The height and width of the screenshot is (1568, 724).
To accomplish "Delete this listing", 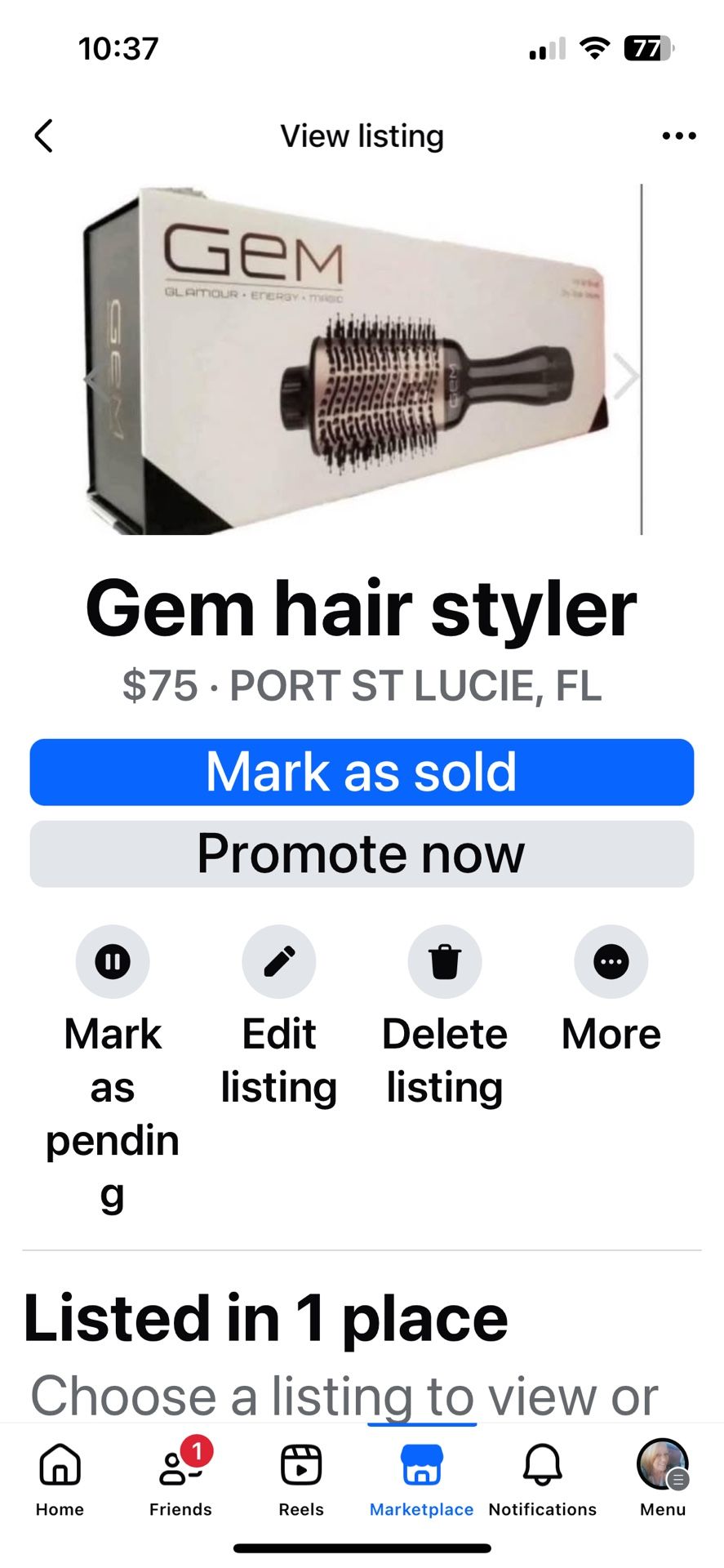I will [x=445, y=961].
